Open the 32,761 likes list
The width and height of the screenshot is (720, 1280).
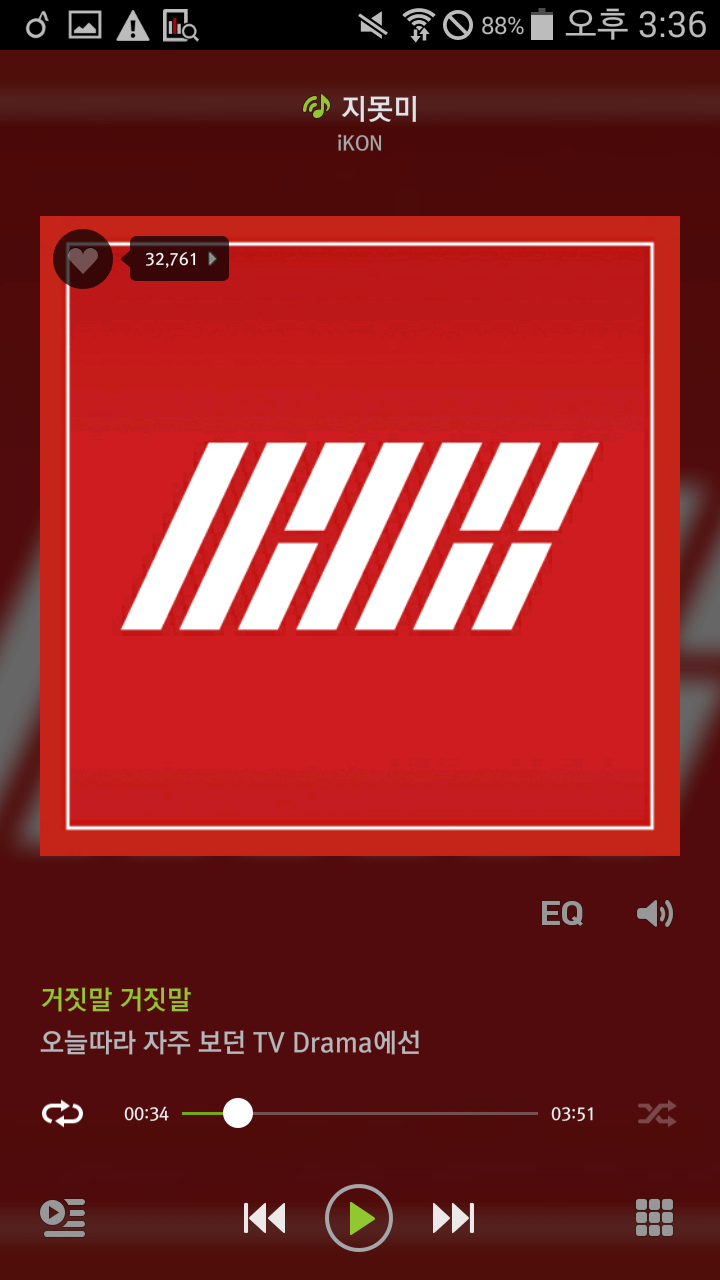point(179,259)
